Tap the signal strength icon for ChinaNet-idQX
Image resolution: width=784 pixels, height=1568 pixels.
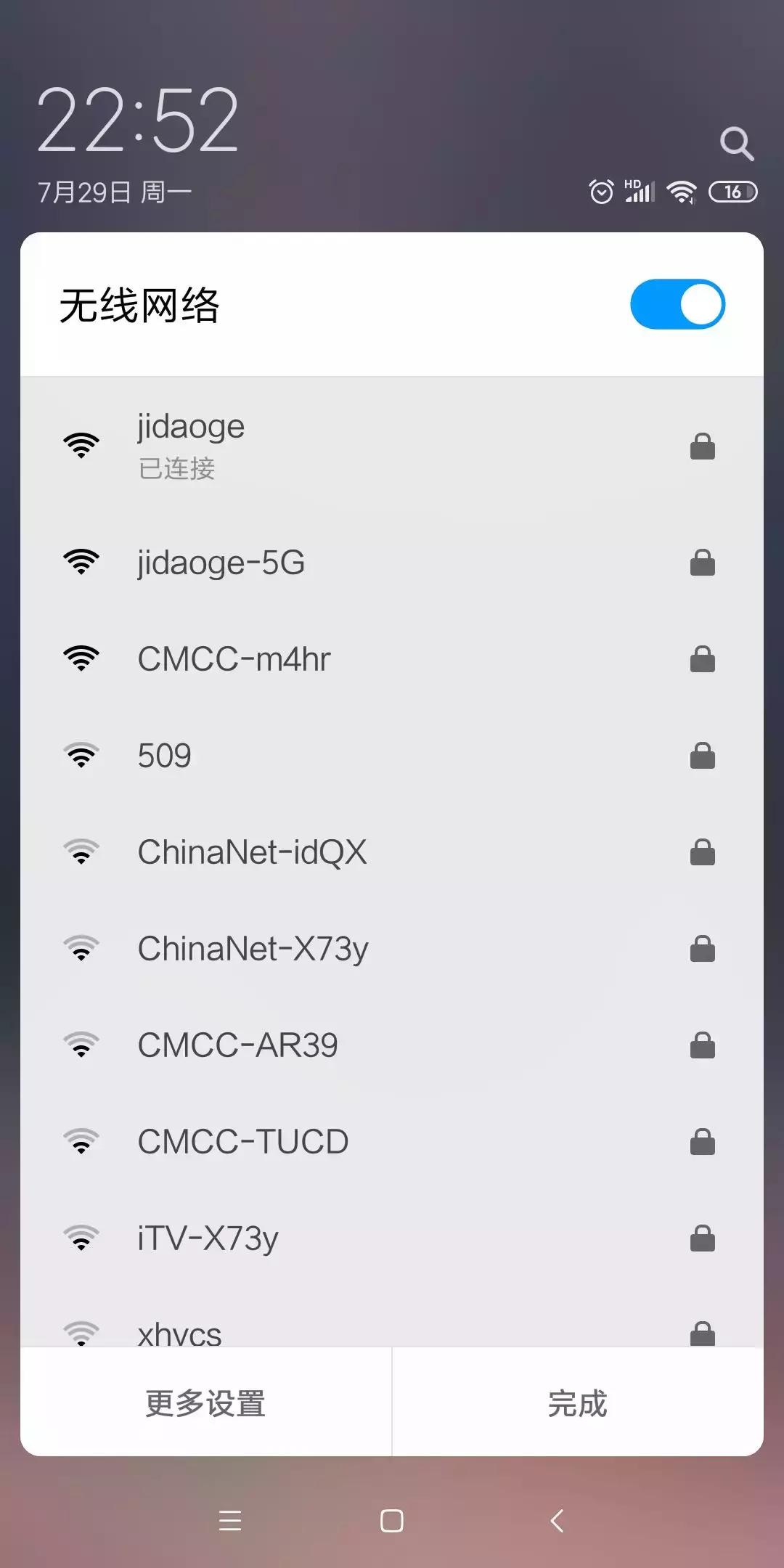pyautogui.click(x=81, y=851)
